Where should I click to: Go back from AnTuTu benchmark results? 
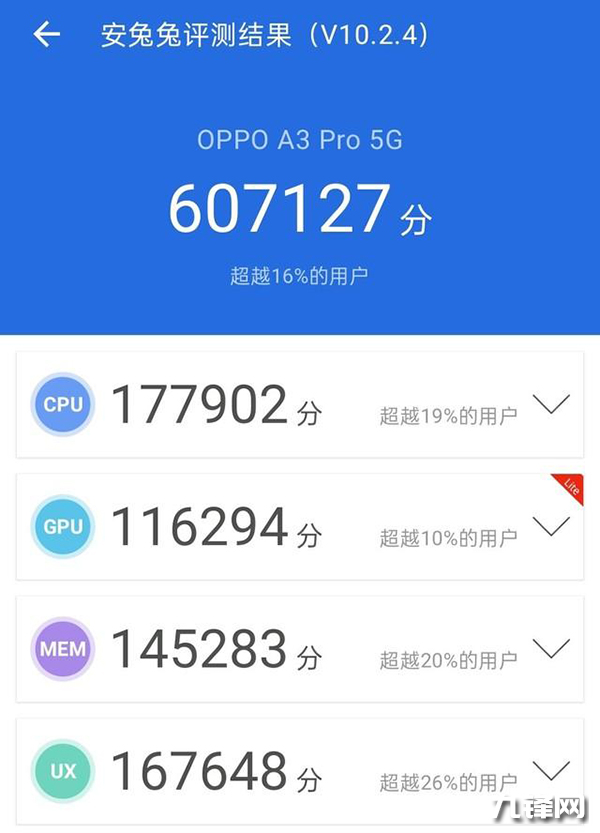click(x=46, y=35)
